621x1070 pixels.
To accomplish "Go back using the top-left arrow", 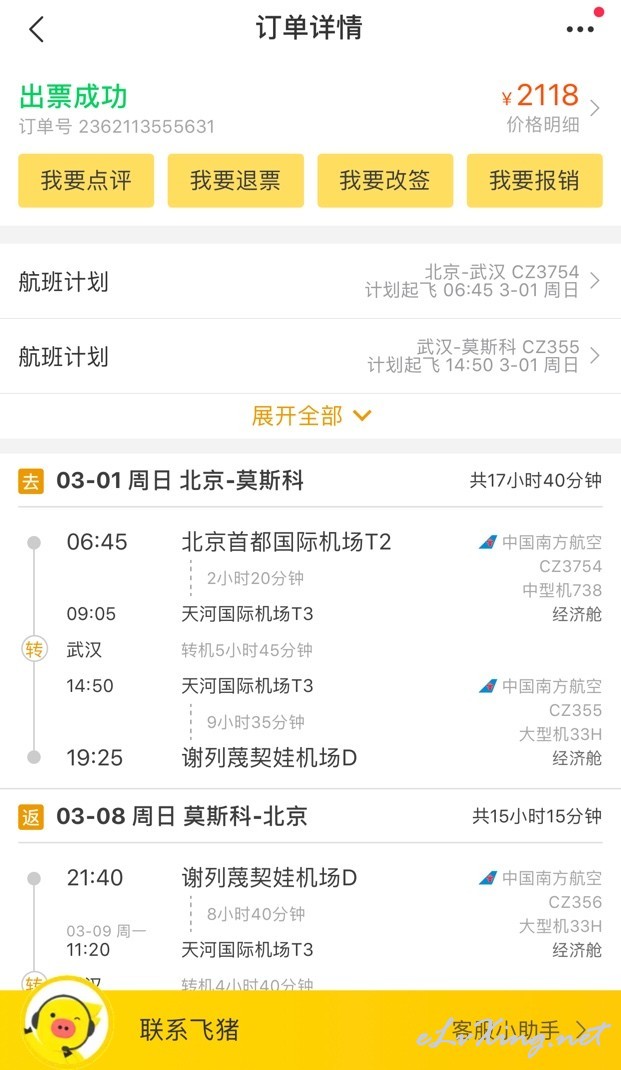I will pos(37,29).
